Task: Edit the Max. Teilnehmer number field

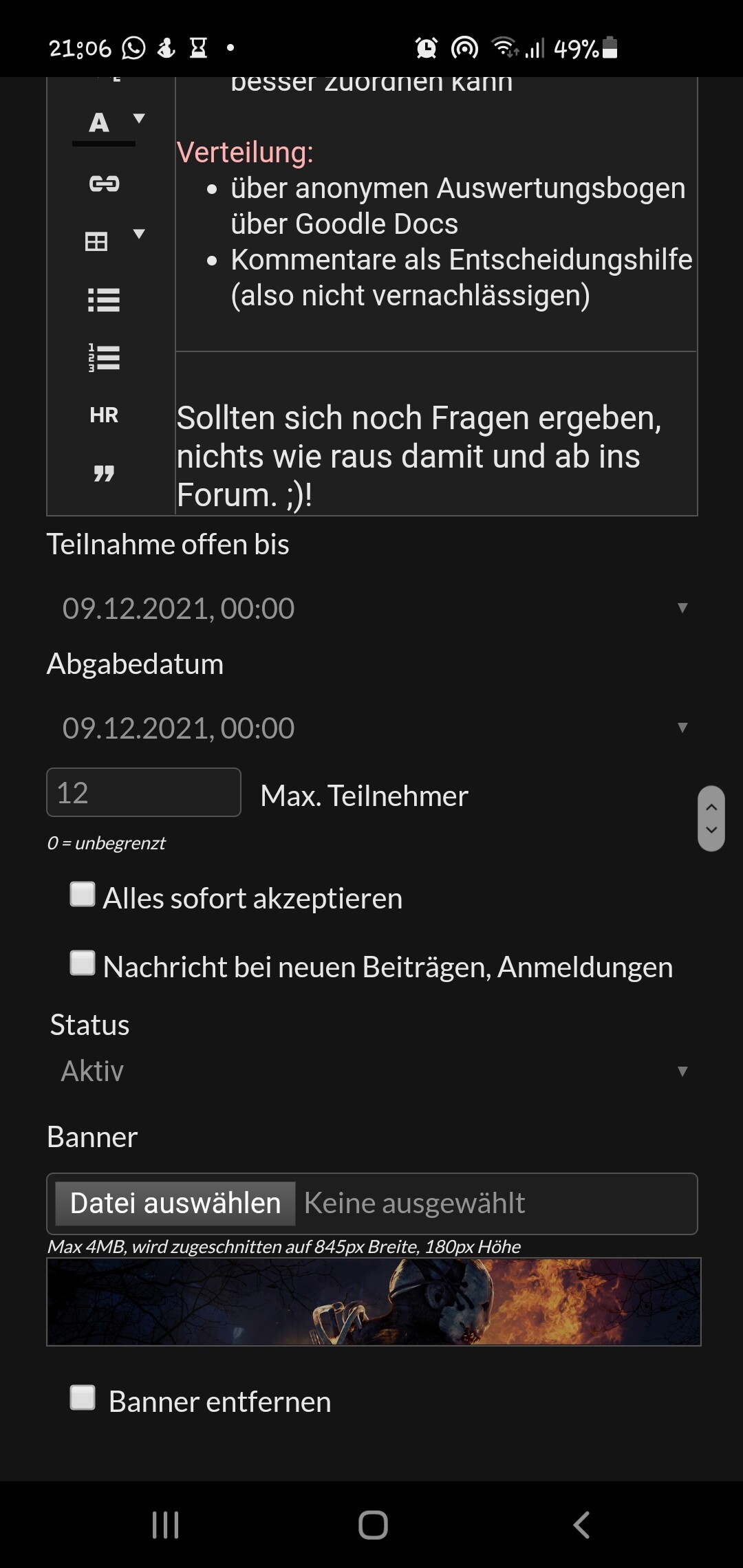Action: (x=143, y=792)
